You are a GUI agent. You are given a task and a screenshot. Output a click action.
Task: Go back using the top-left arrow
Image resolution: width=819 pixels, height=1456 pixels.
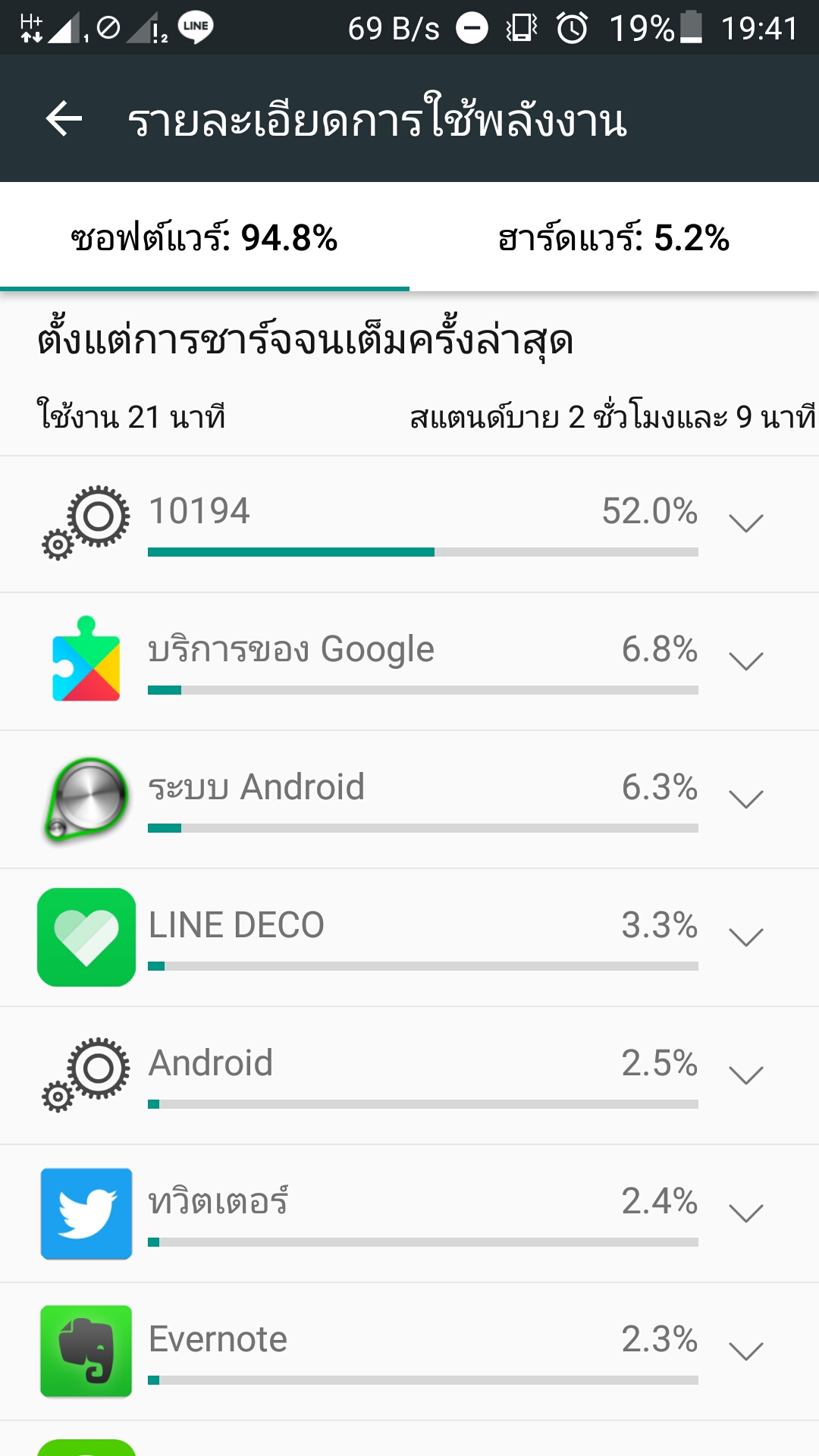64,119
